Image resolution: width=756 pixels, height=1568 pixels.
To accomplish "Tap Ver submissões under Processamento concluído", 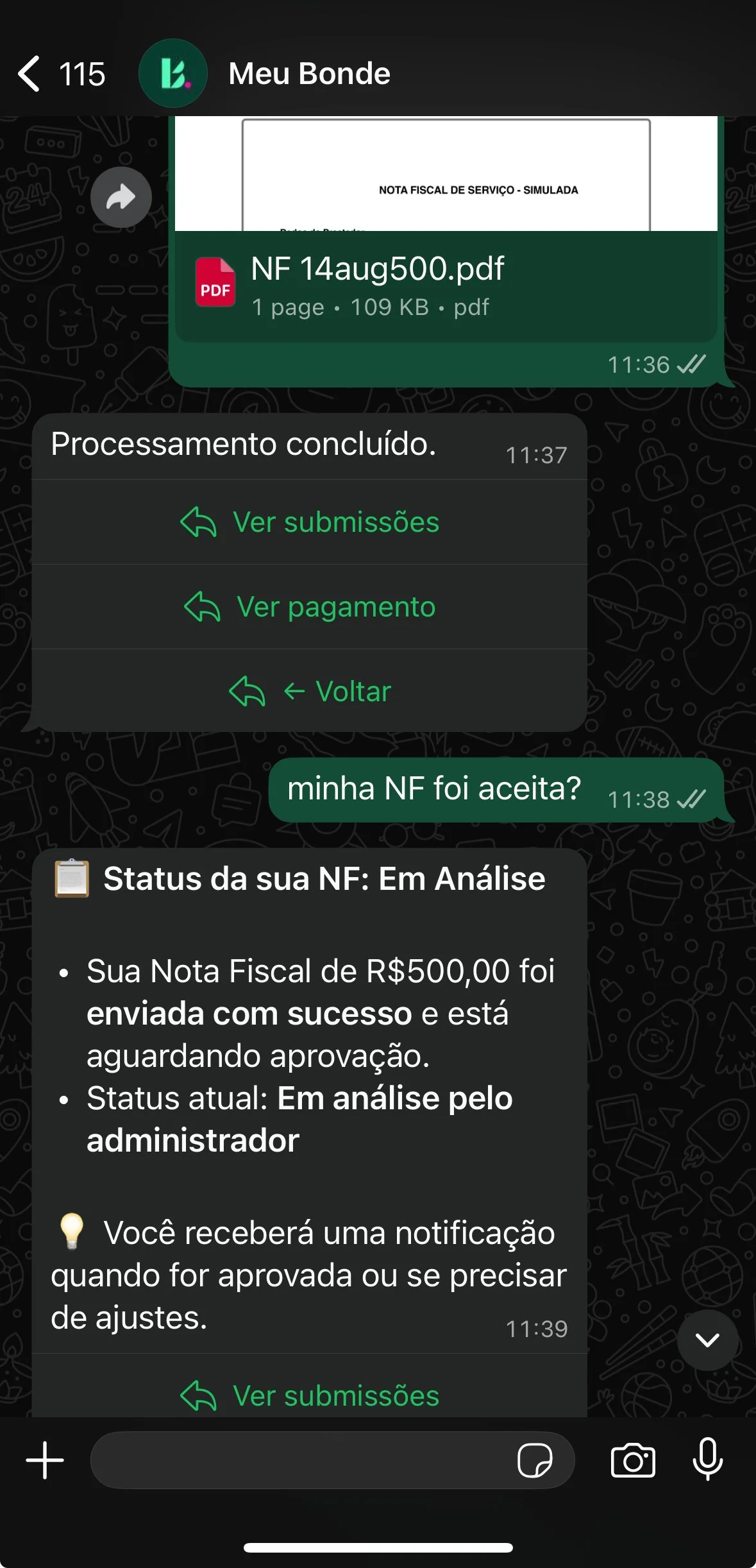I will point(310,522).
